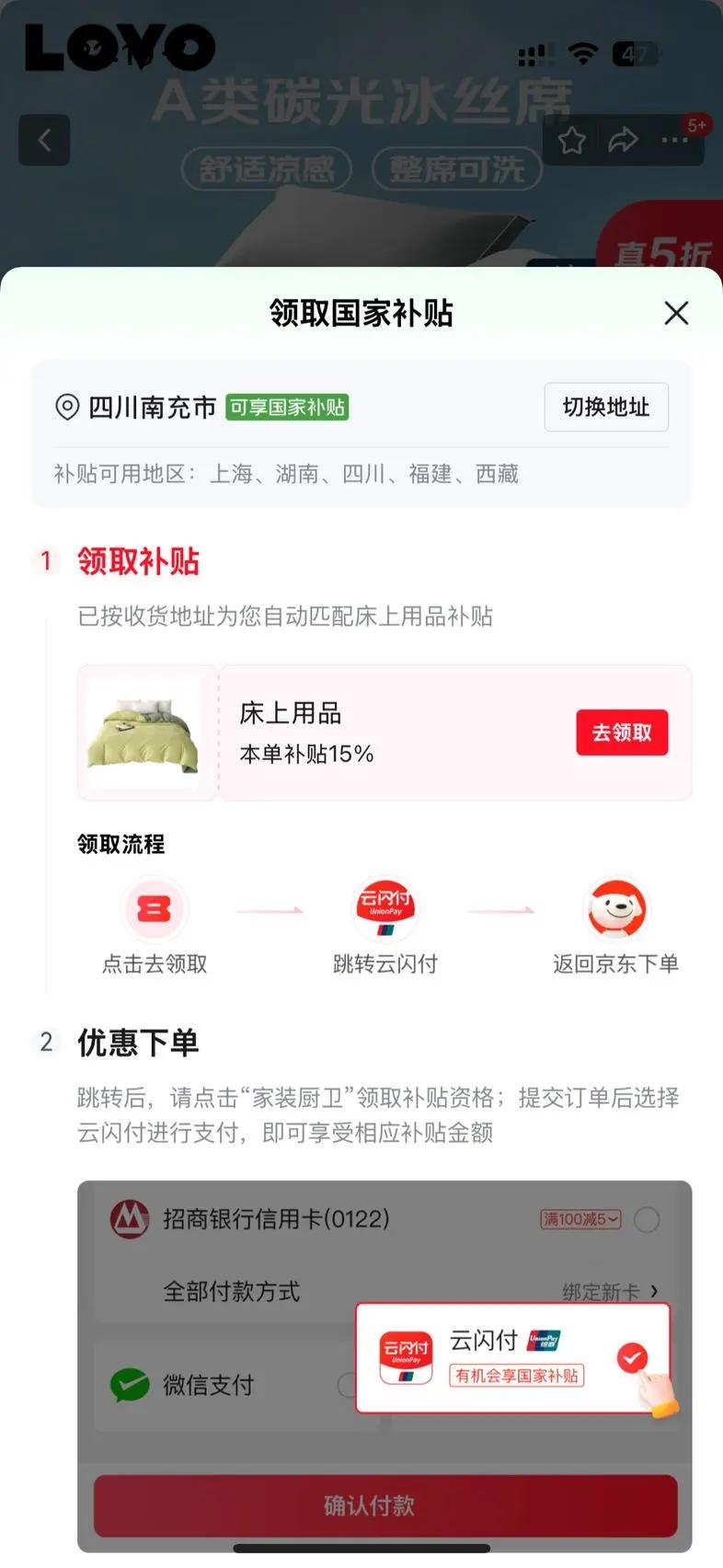Claim the 床上用品 subsidy with 去领取
The image size is (723, 1568).
(622, 732)
